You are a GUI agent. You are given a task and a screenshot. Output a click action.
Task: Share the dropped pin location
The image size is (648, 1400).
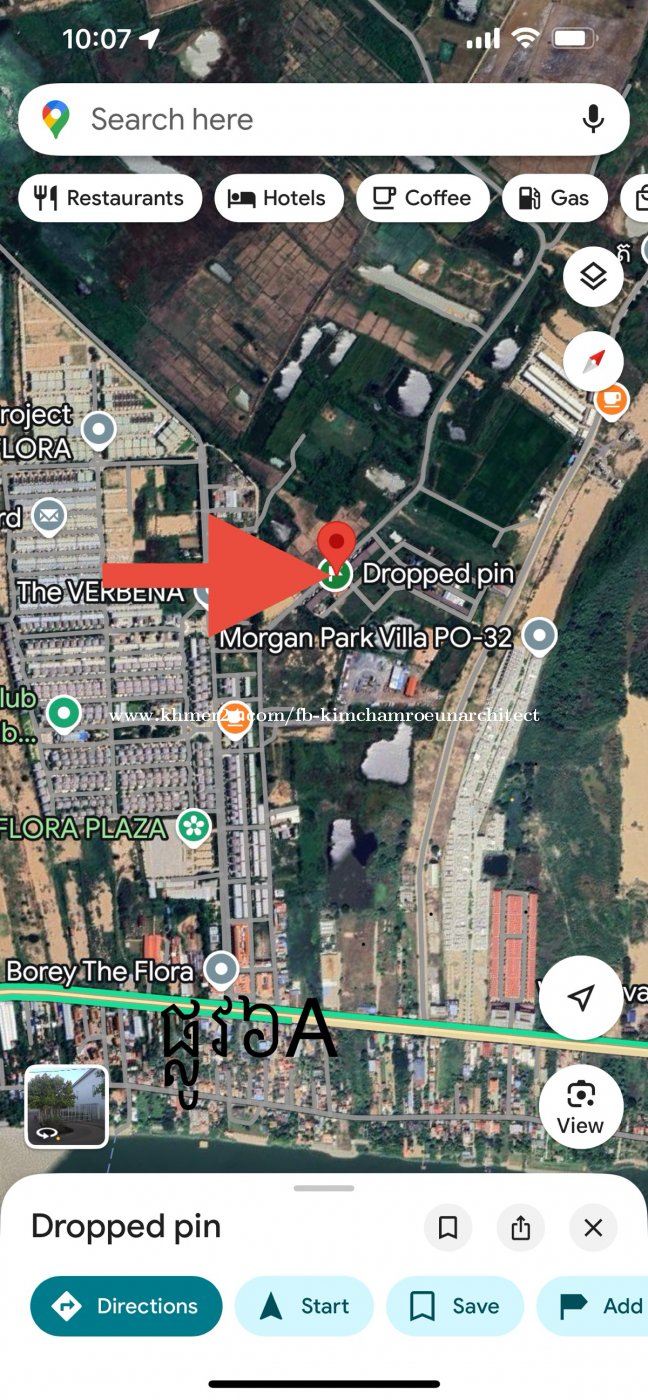pos(520,1227)
